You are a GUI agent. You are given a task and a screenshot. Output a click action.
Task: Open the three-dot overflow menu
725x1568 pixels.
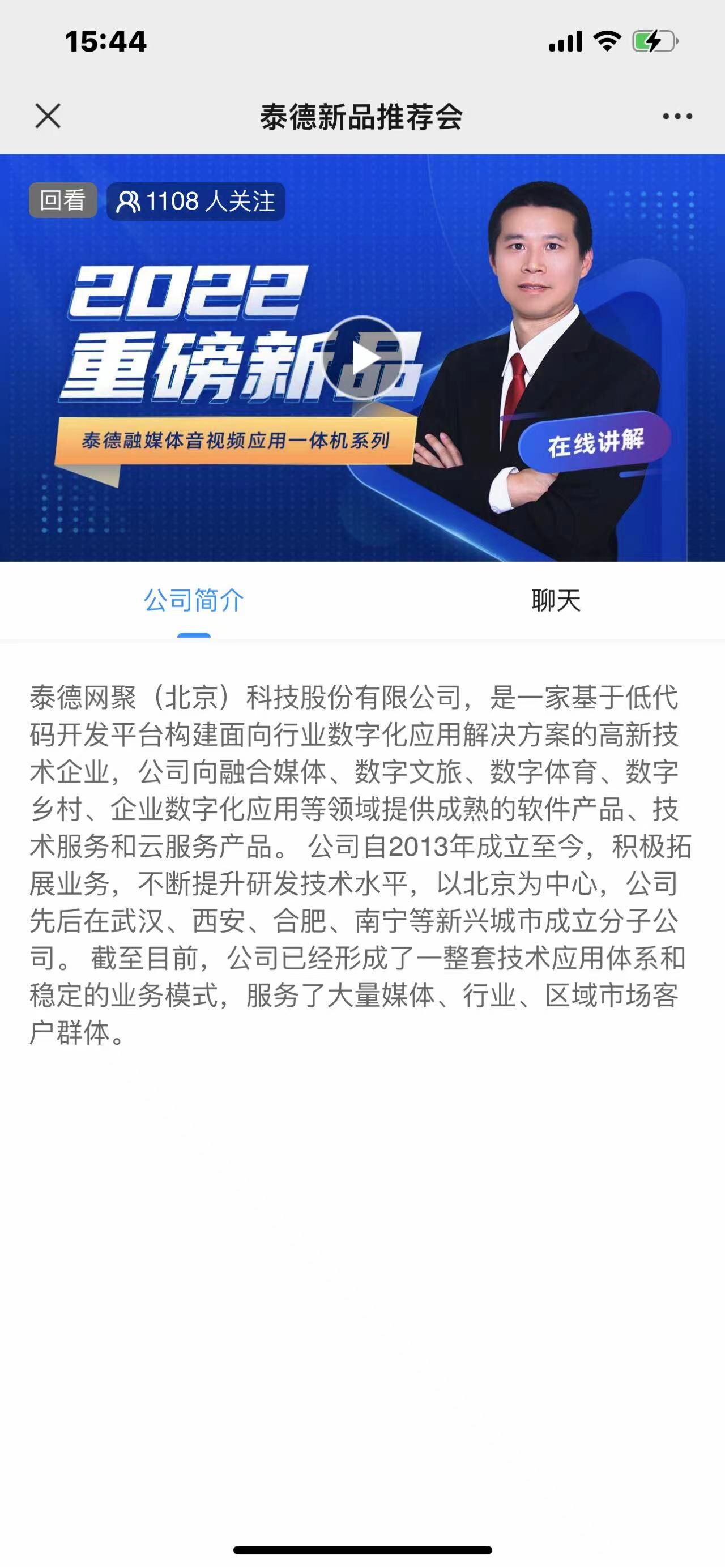pyautogui.click(x=677, y=116)
